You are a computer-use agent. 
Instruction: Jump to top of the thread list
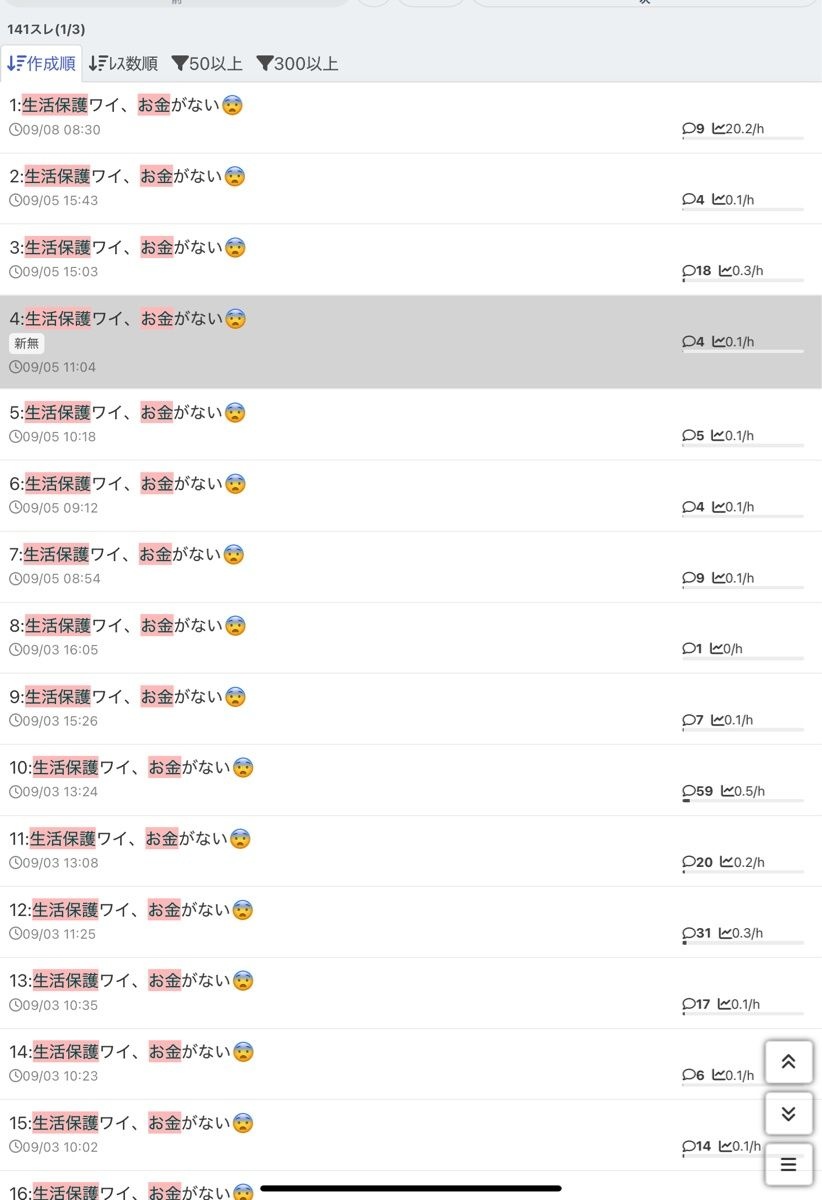(x=788, y=1062)
